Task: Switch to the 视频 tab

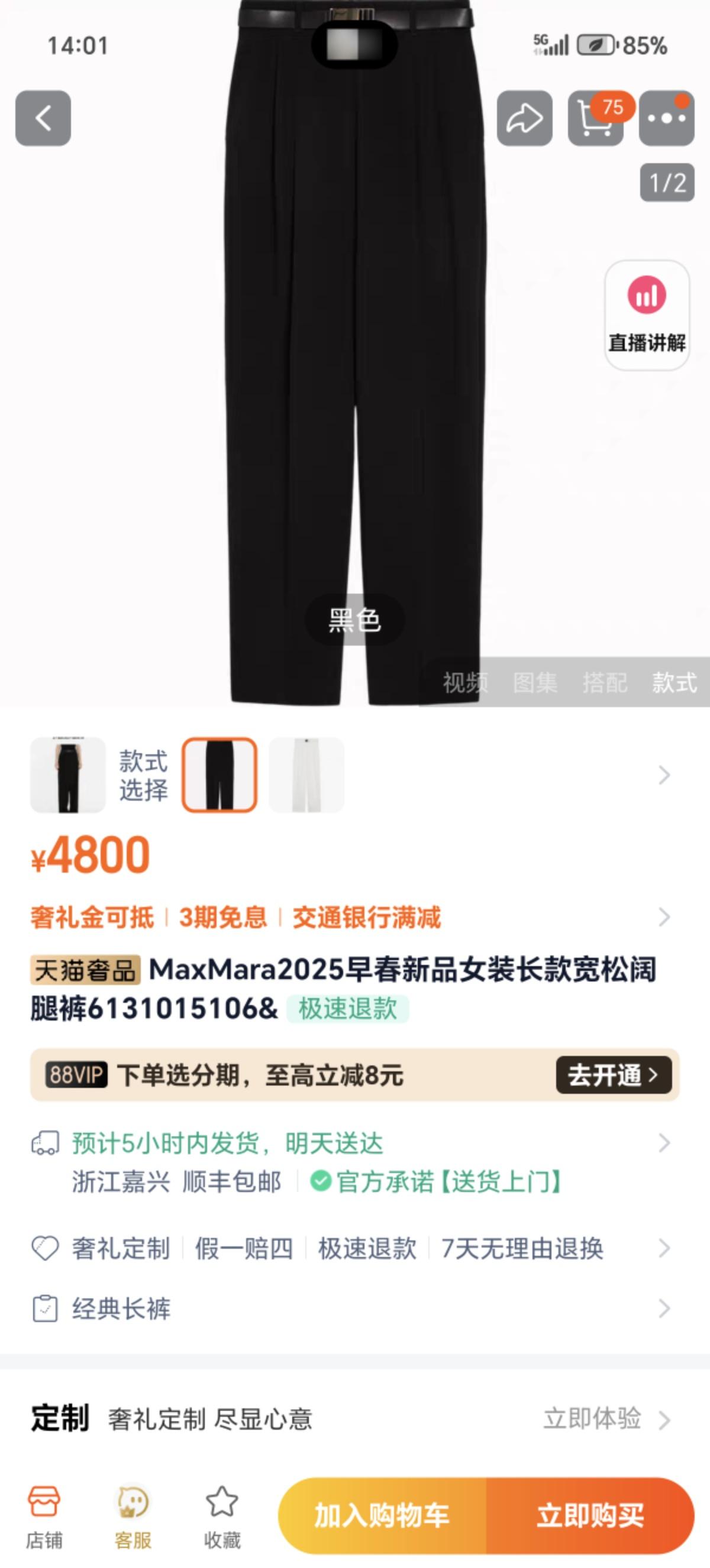Action: tap(465, 682)
